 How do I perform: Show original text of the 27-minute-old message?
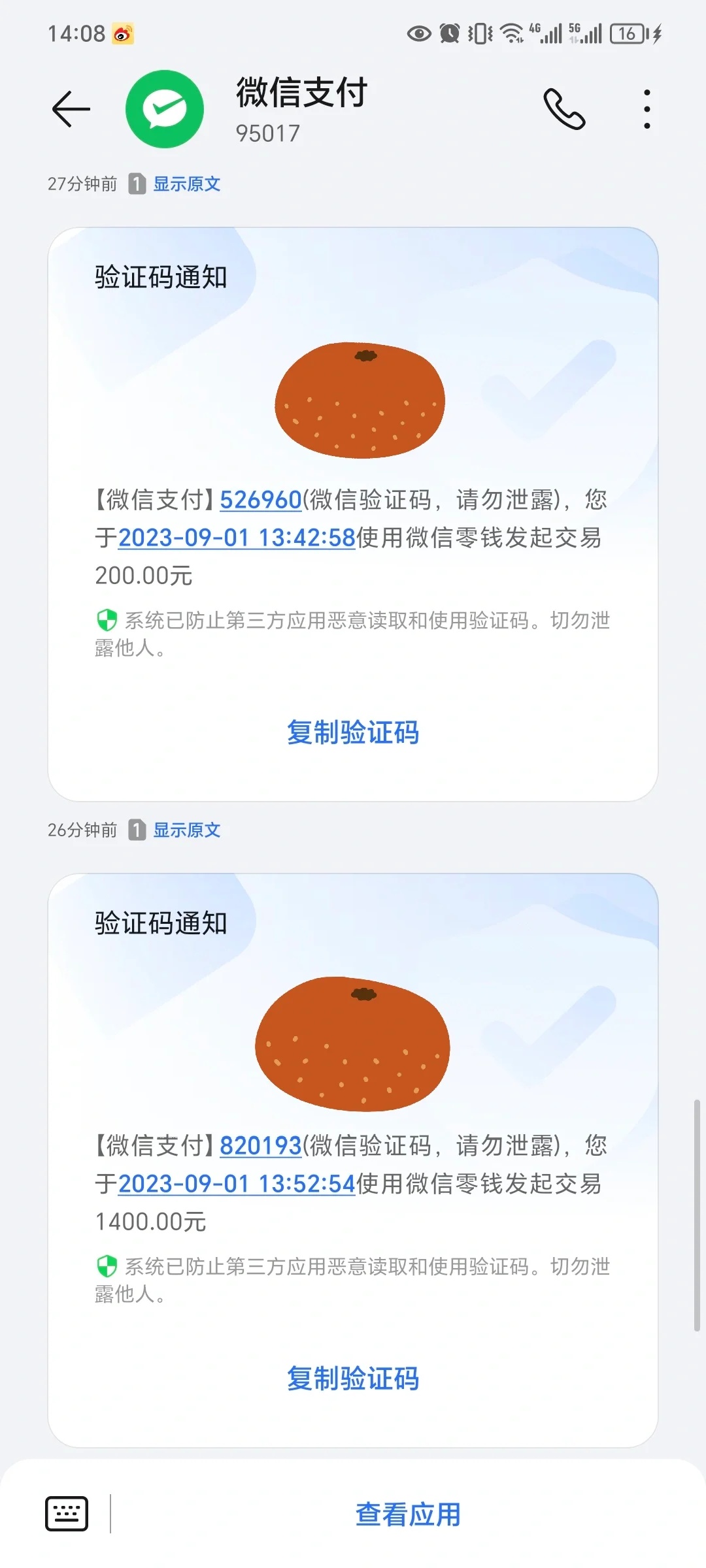186,184
